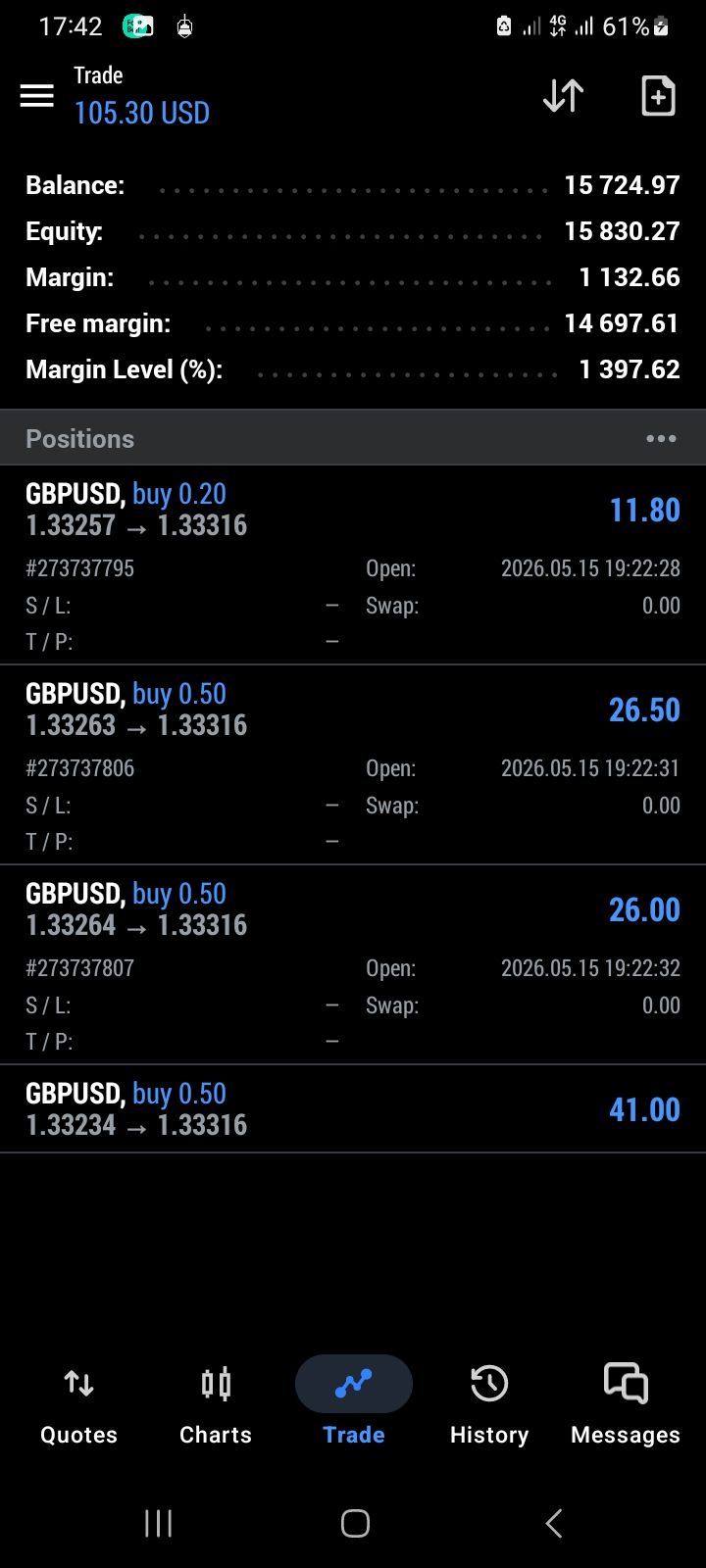Switch to the Charts tab

click(x=216, y=1403)
